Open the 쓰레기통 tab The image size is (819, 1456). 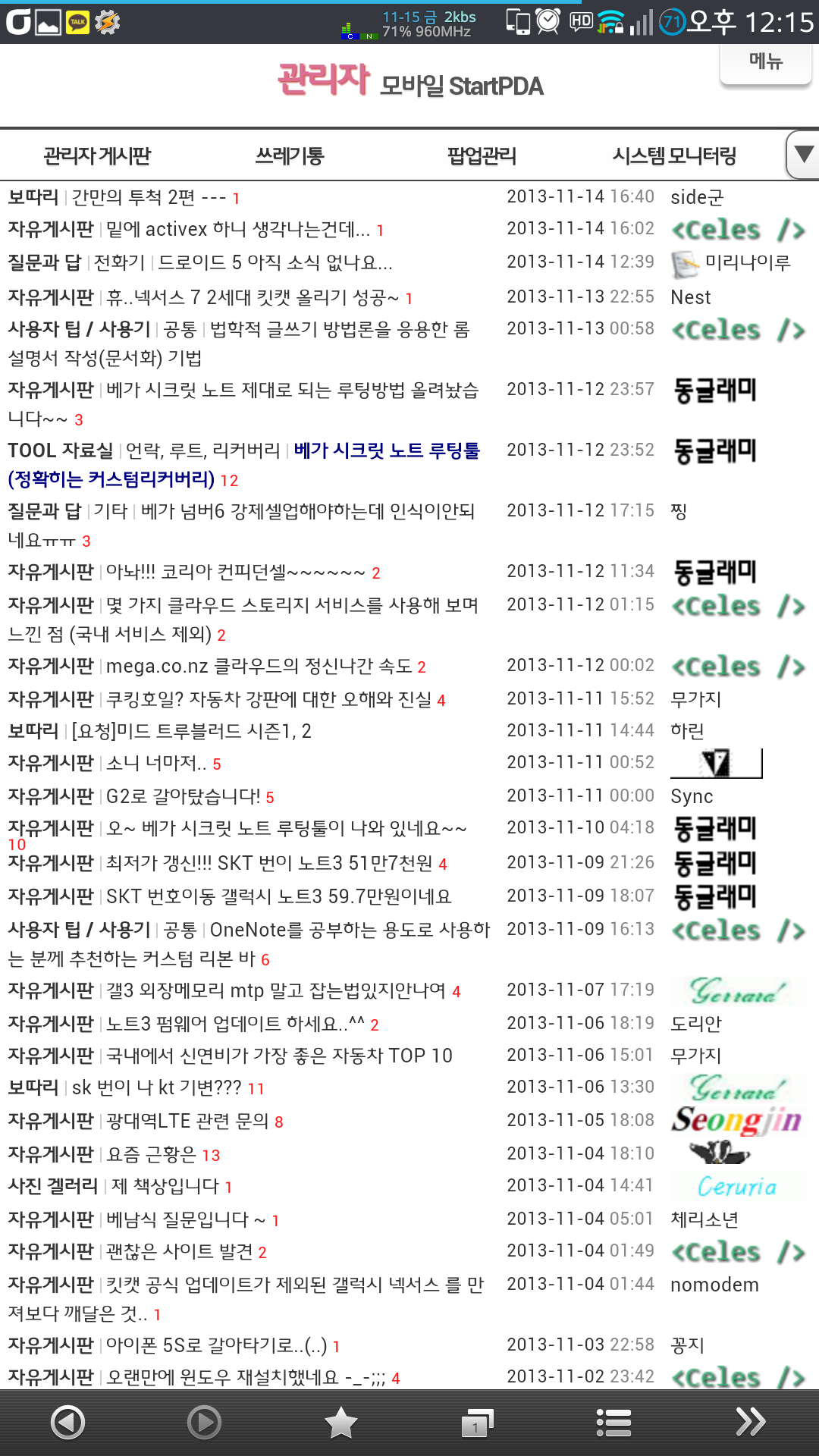(290, 156)
